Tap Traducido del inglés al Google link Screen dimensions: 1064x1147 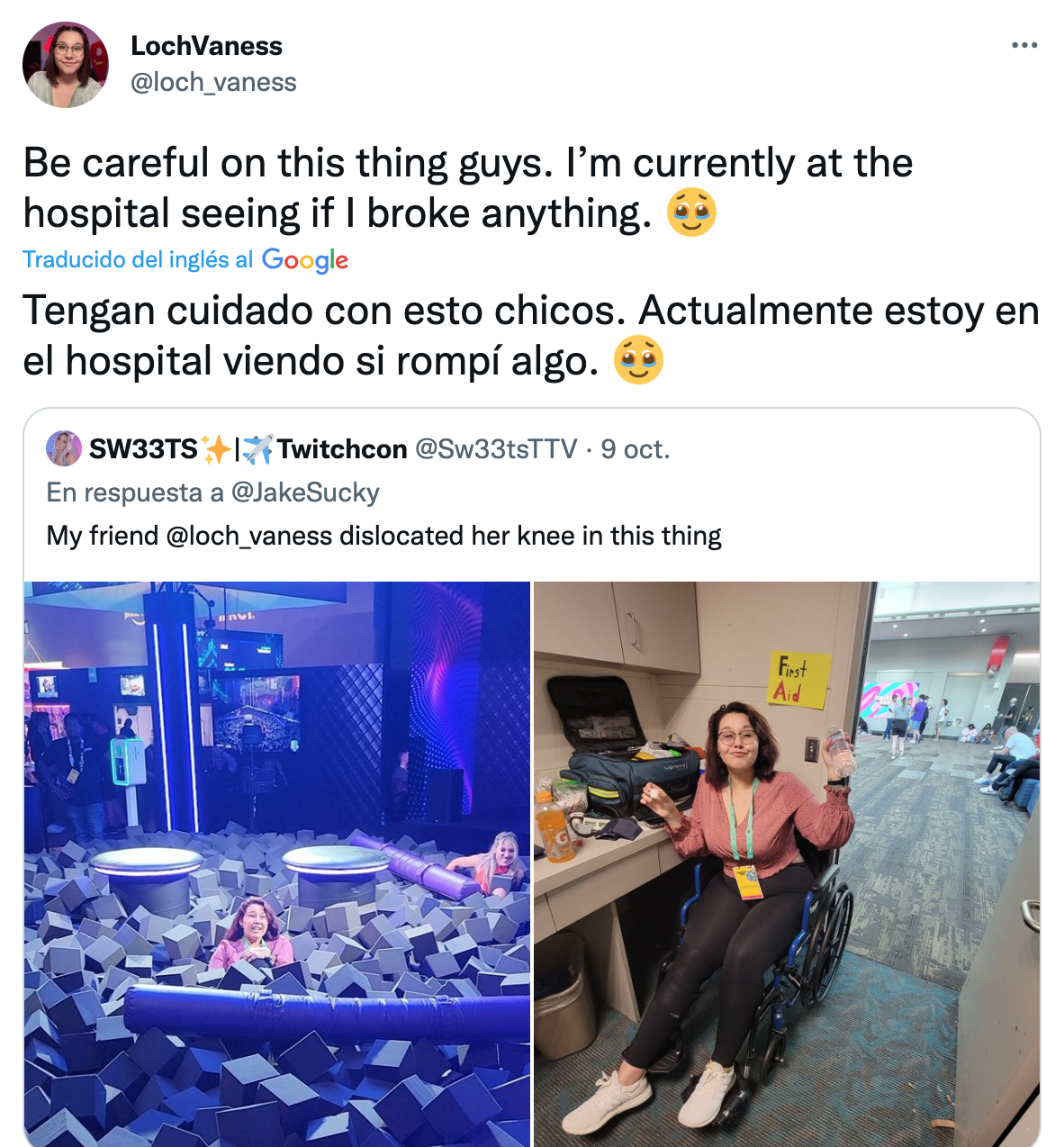[185, 259]
